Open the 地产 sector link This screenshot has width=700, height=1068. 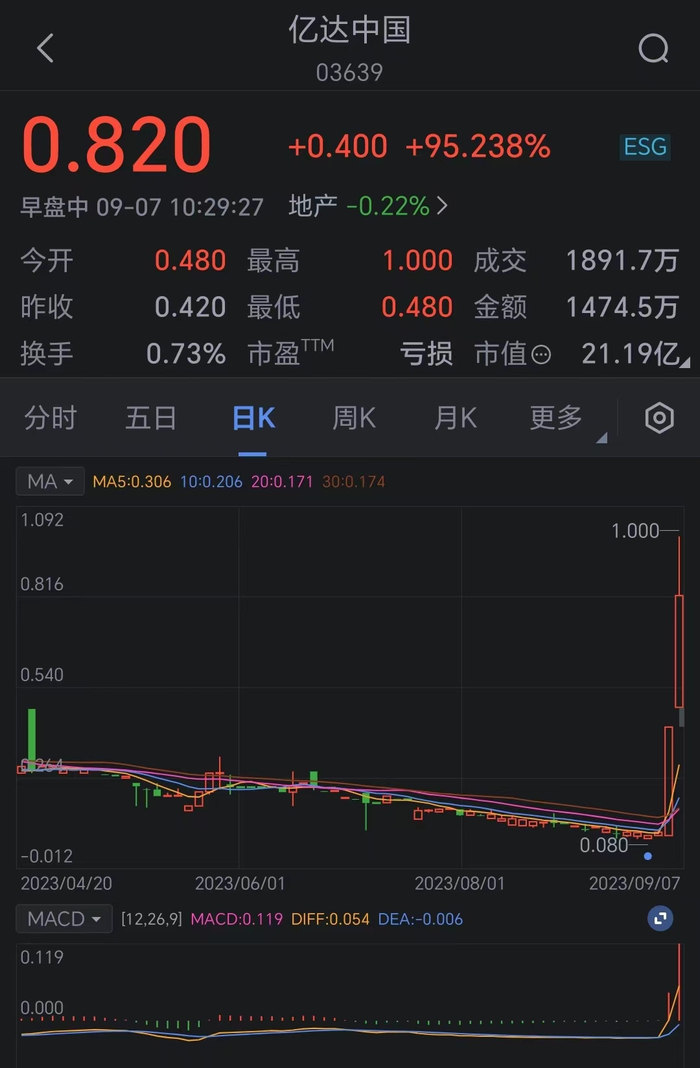367,206
